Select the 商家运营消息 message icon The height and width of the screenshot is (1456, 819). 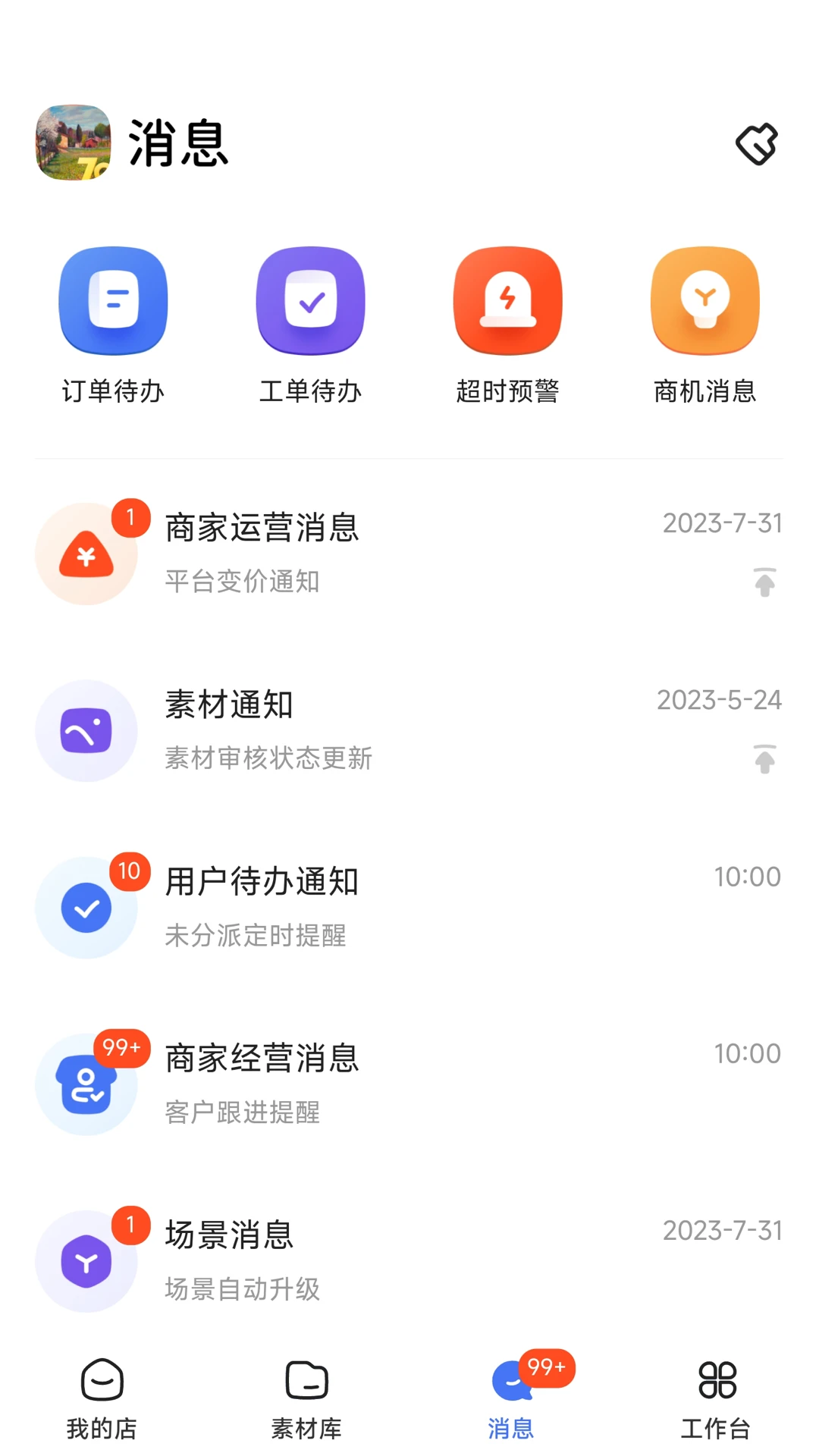86,554
